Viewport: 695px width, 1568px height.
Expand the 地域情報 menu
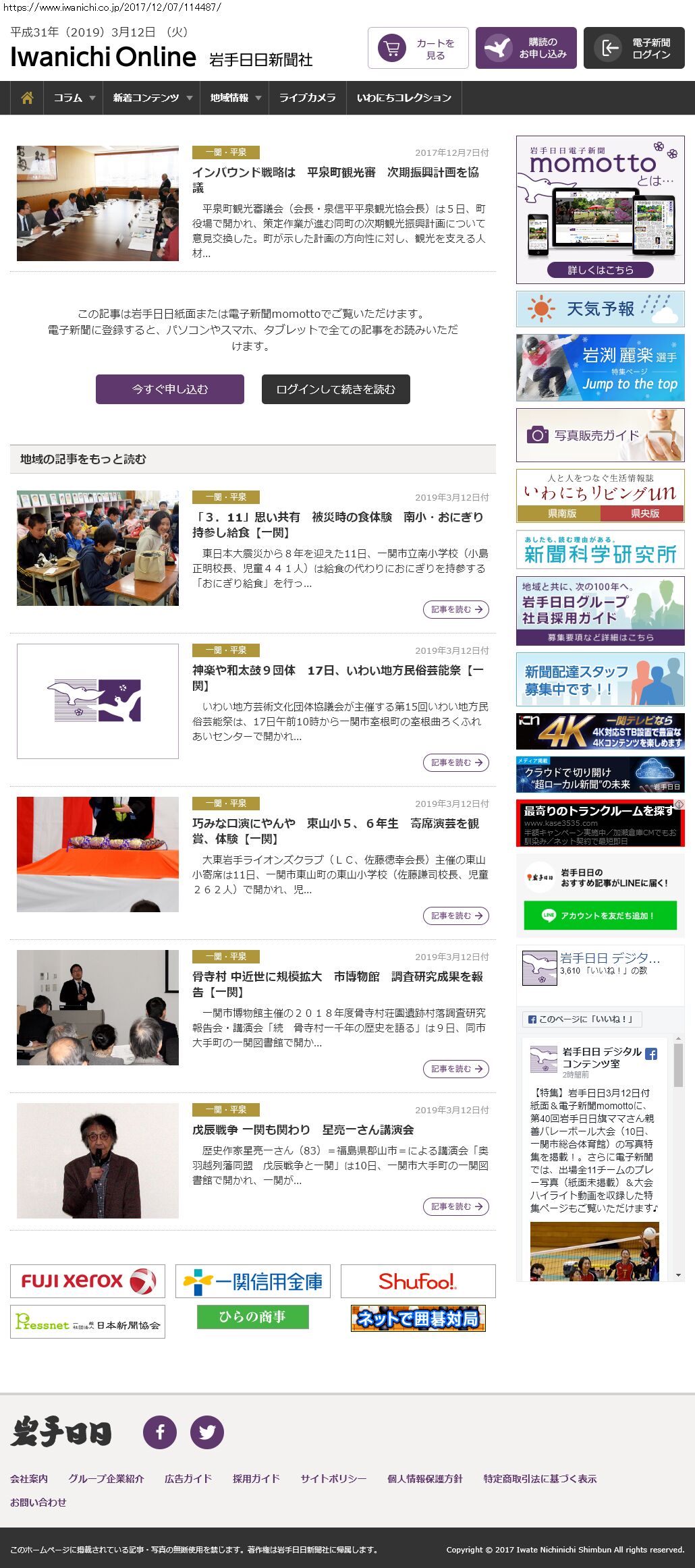(235, 98)
